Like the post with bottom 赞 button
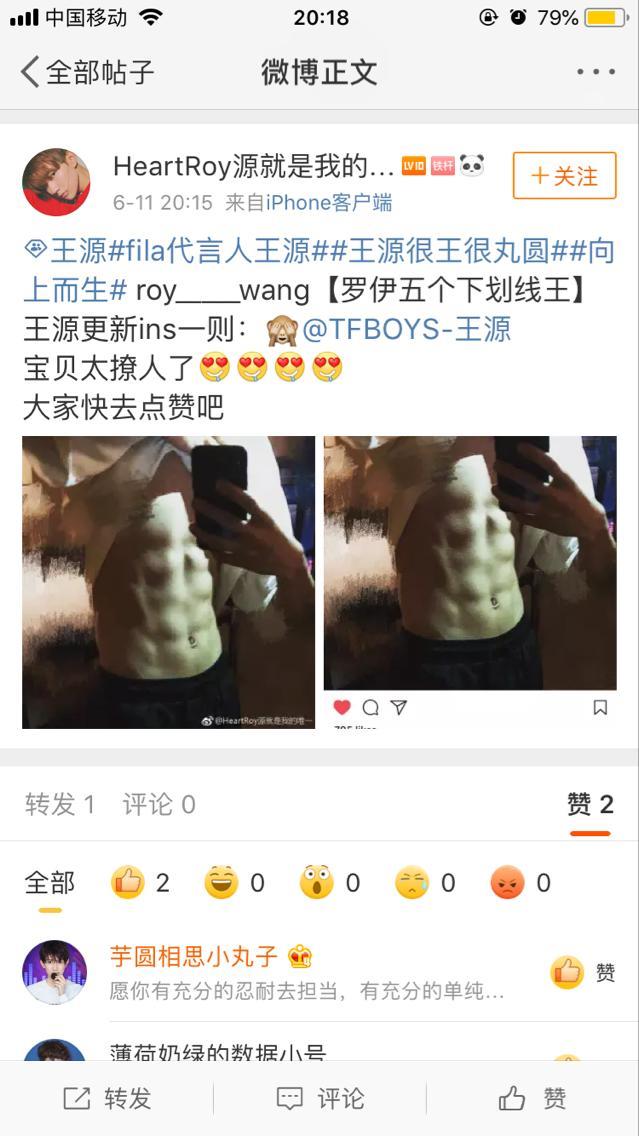 532,1099
